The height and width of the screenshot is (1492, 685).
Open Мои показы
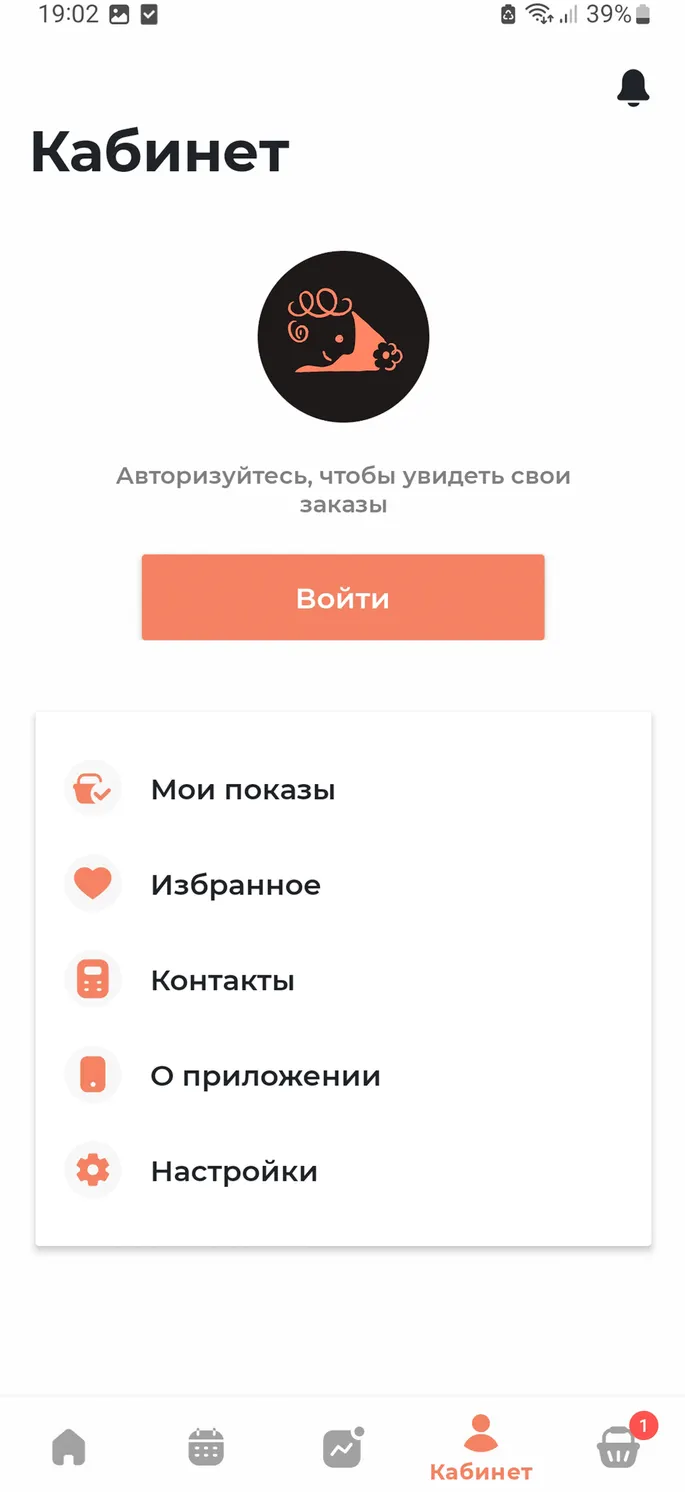pos(343,789)
